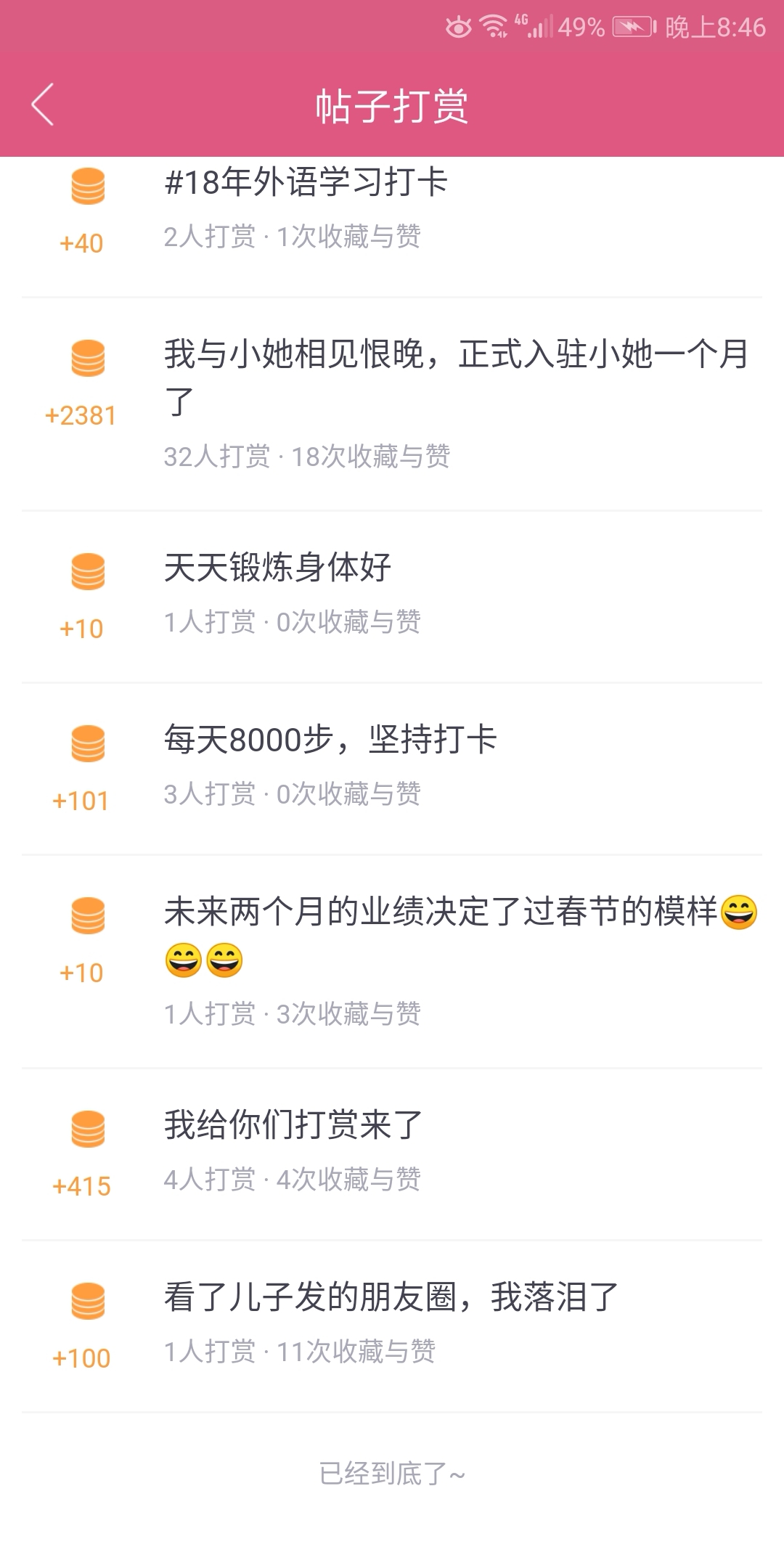Go back from the 帖子打赏 page

pos(42,105)
